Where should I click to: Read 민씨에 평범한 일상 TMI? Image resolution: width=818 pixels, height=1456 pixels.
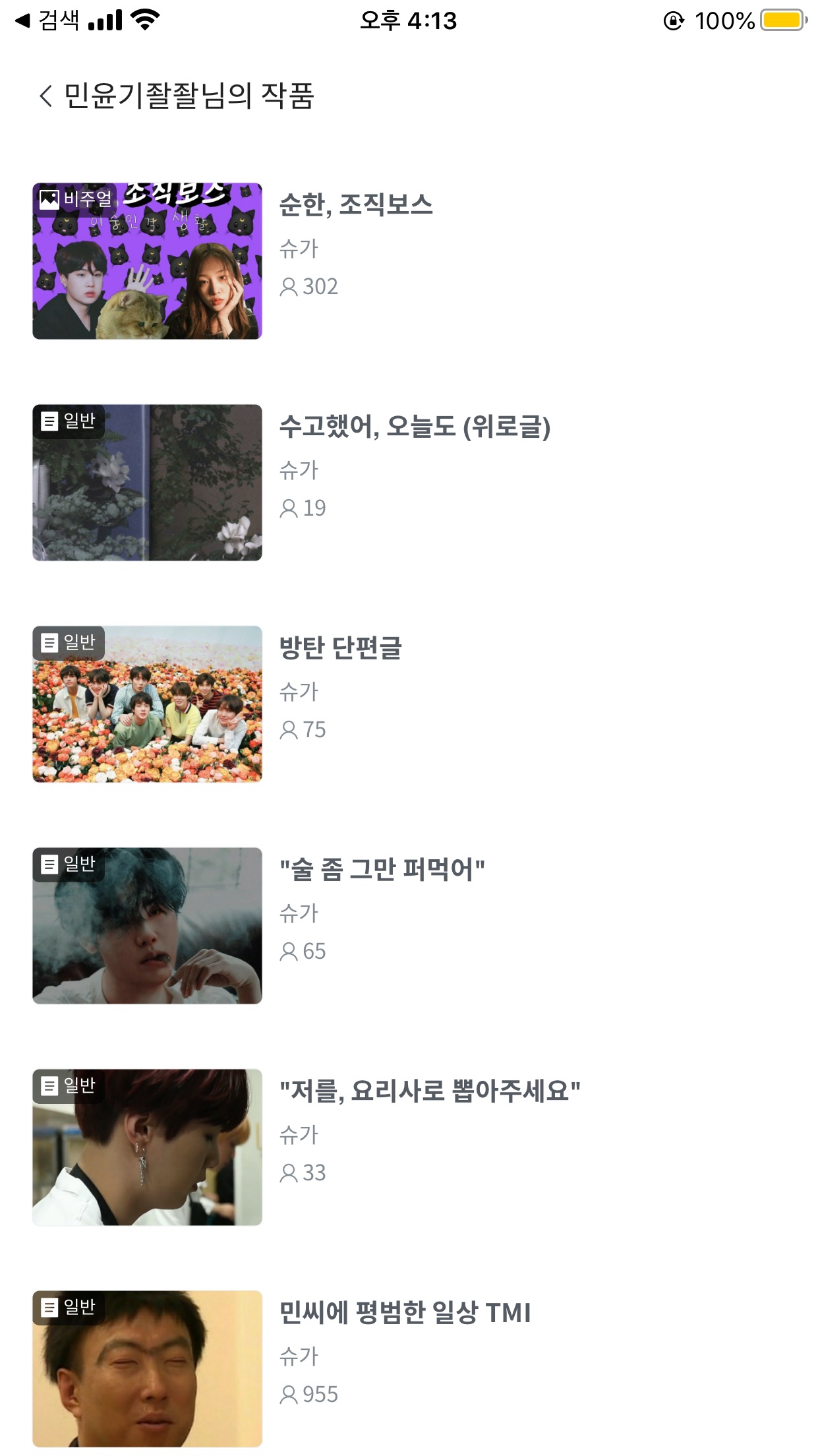click(405, 1313)
